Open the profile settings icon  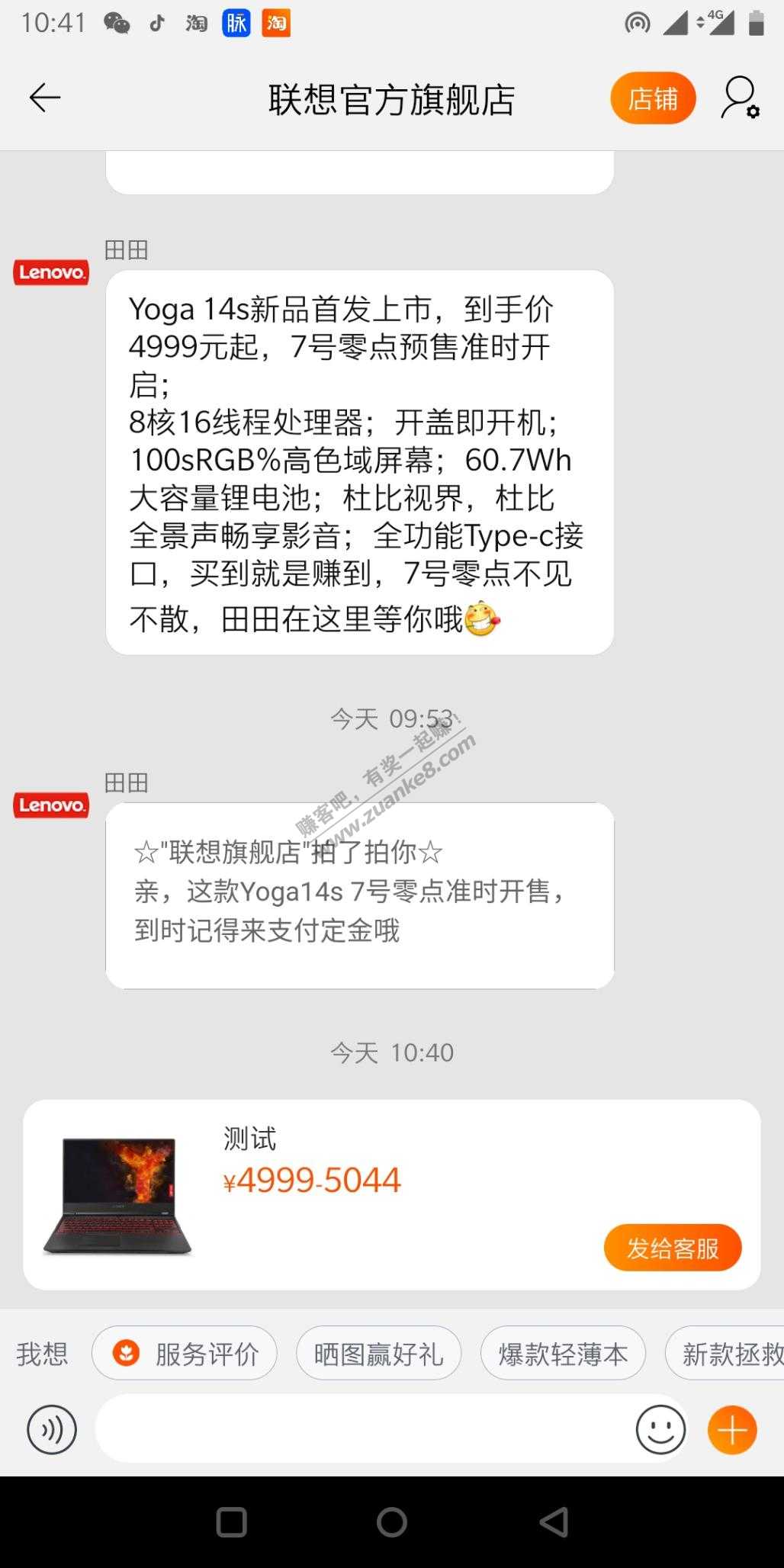pos(739,98)
